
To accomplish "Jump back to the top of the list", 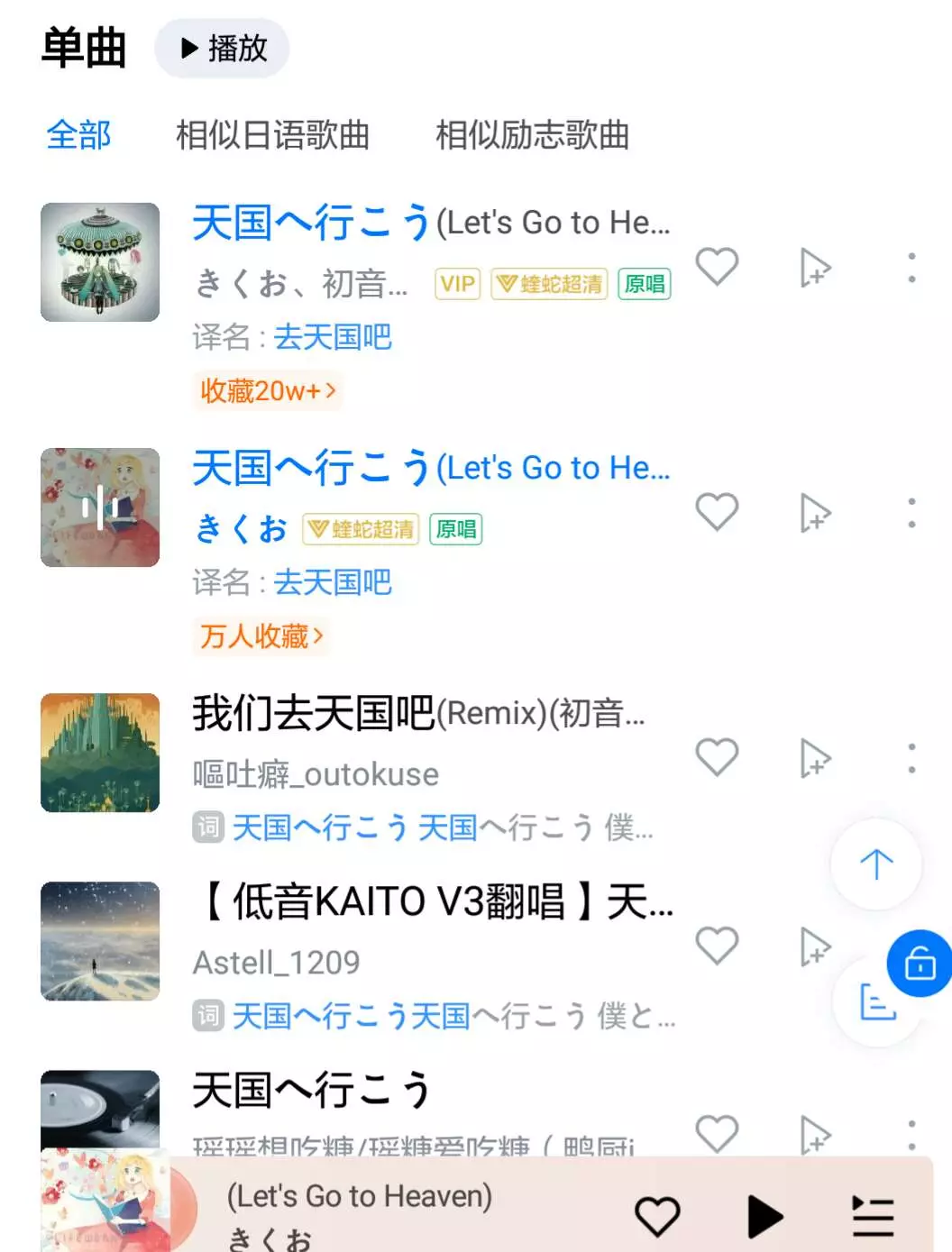I will tap(875, 864).
